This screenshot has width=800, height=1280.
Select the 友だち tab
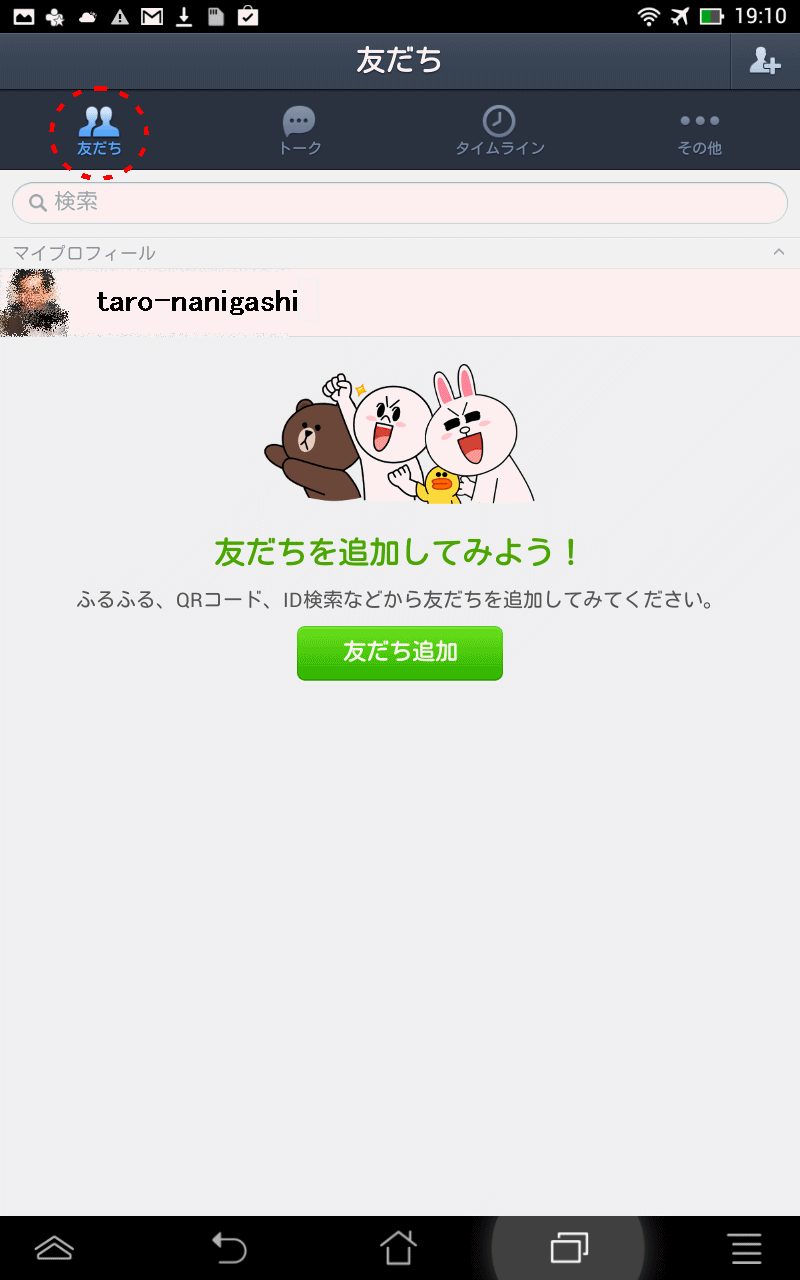point(99,131)
